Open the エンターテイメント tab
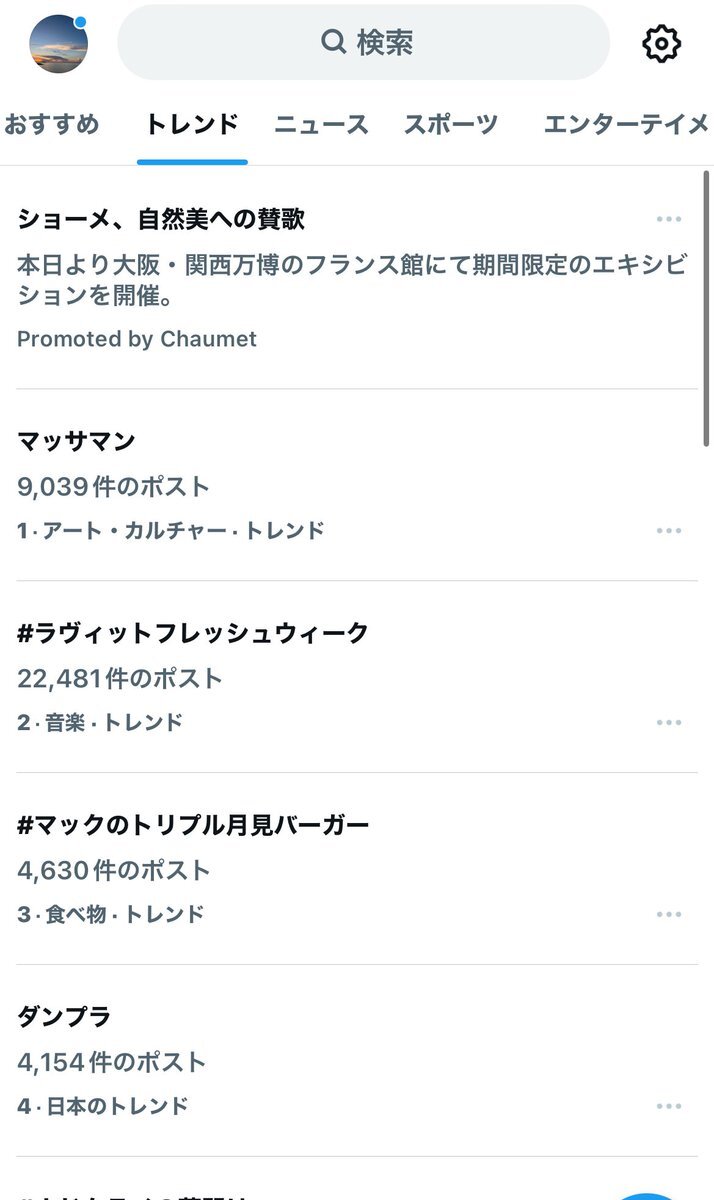This screenshot has height=1200, width=714. tap(626, 125)
